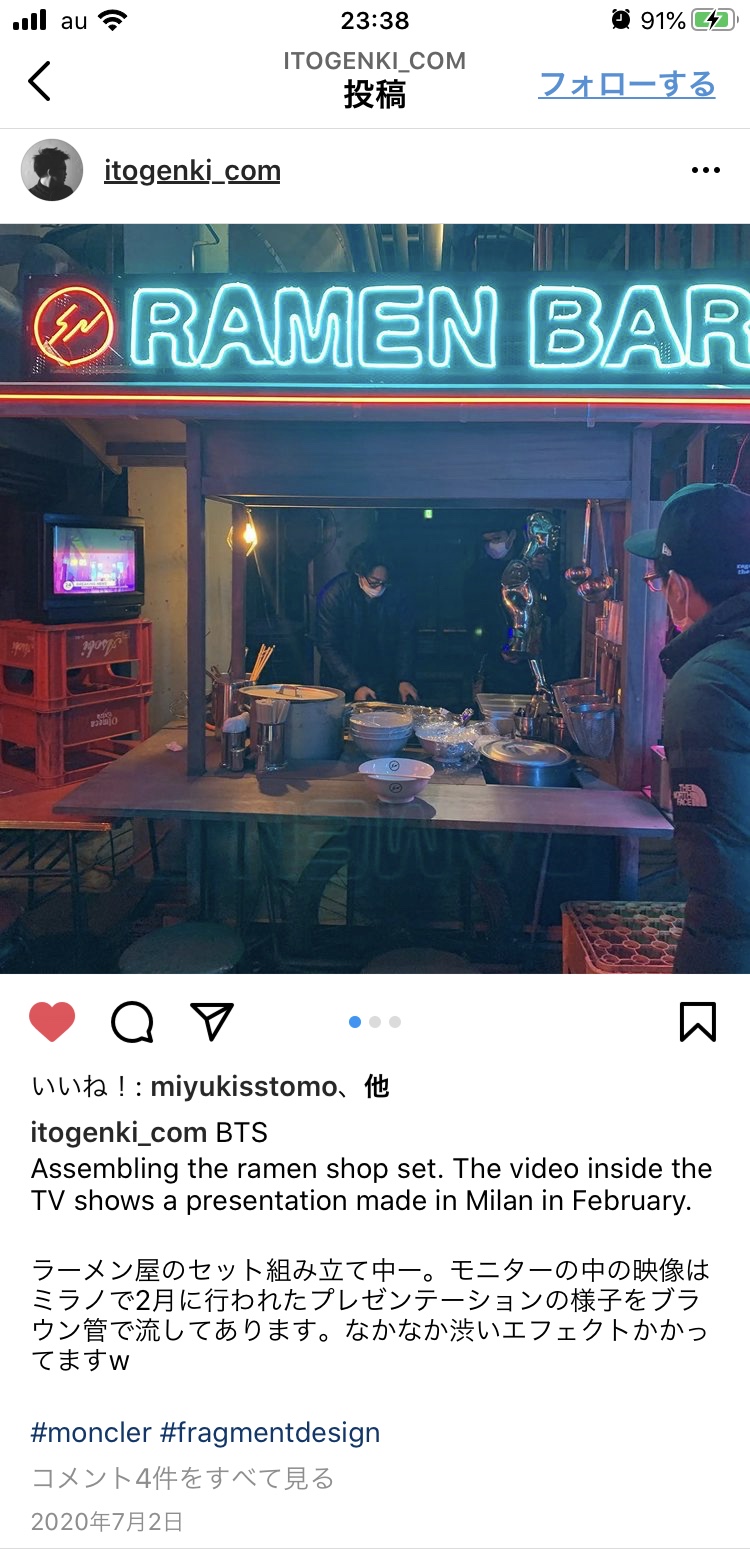This screenshot has width=750, height=1554.
Task: Save the post with the bookmark icon
Action: [697, 1021]
